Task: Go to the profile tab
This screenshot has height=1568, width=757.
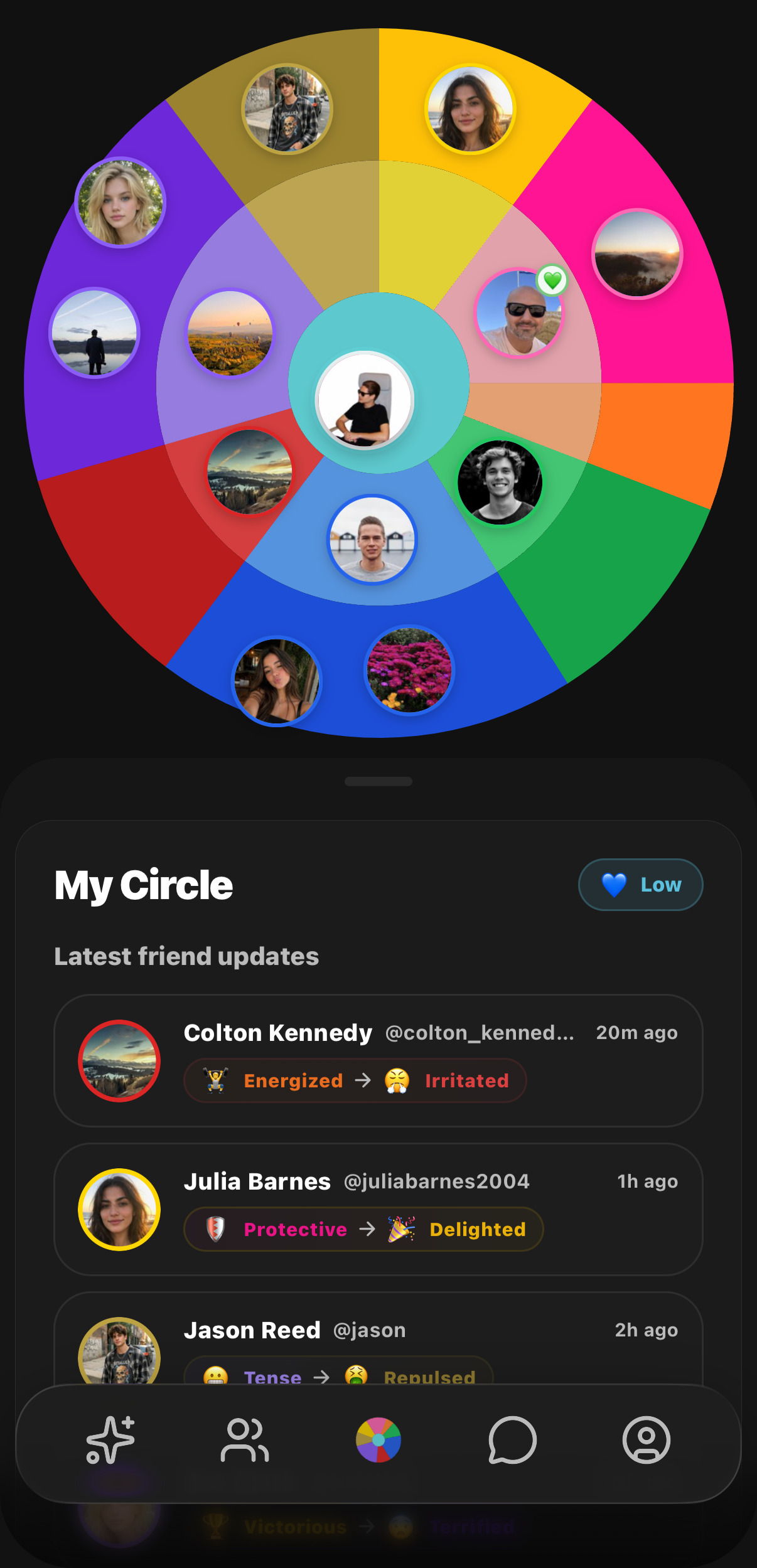Action: [646, 1440]
